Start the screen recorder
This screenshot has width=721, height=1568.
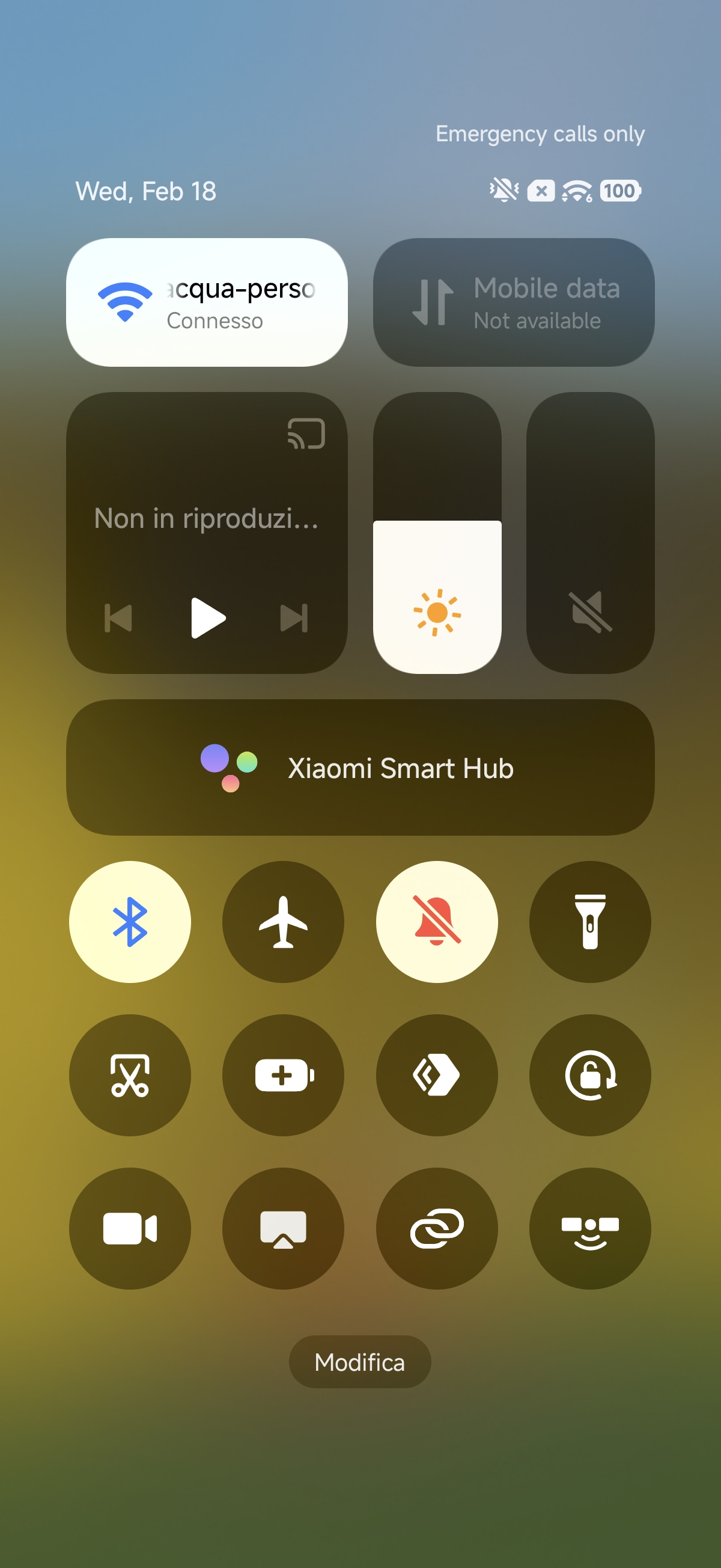pos(130,1228)
